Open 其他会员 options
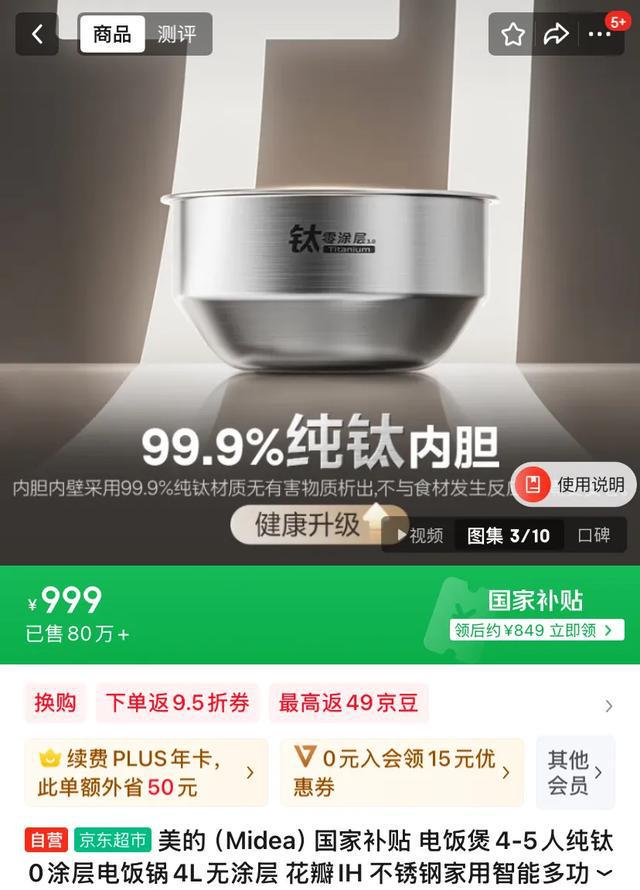 (574, 772)
